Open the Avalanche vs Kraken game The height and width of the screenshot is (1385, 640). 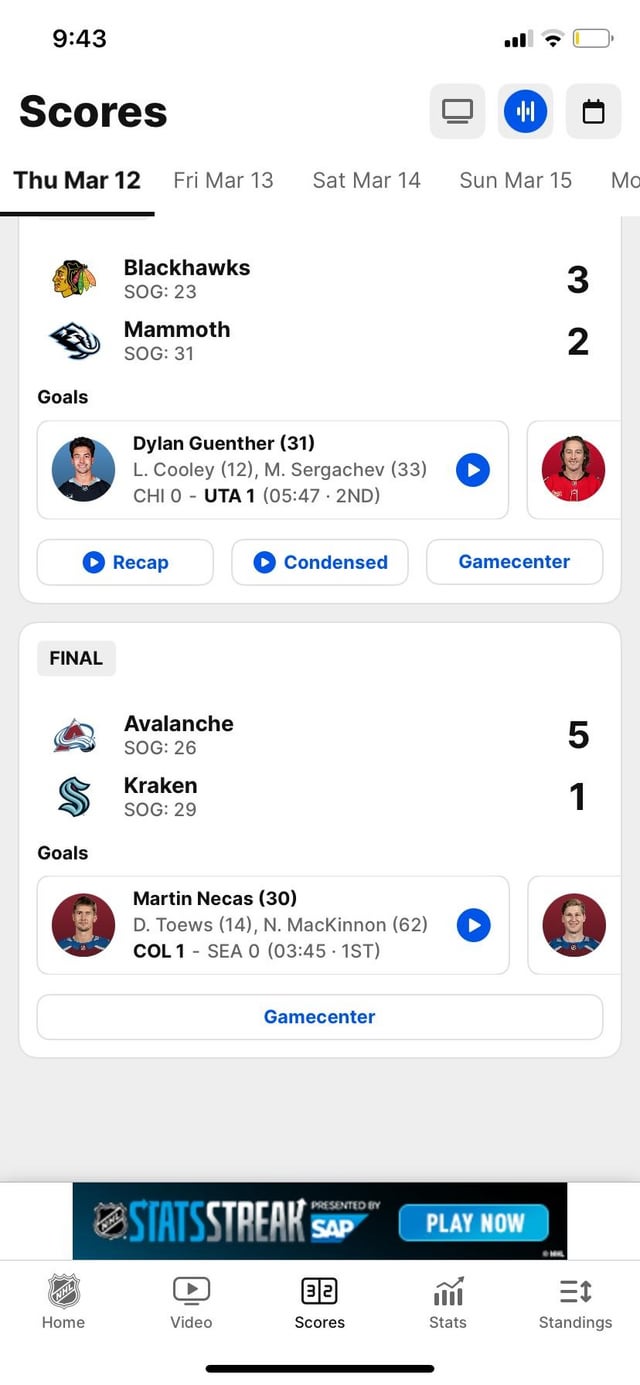[320, 765]
